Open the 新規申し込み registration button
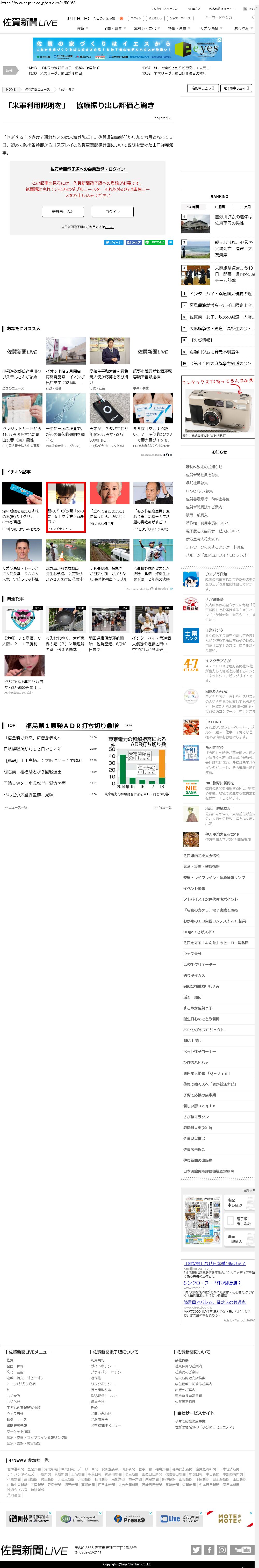This screenshot has width=259, height=1568. (x=63, y=212)
